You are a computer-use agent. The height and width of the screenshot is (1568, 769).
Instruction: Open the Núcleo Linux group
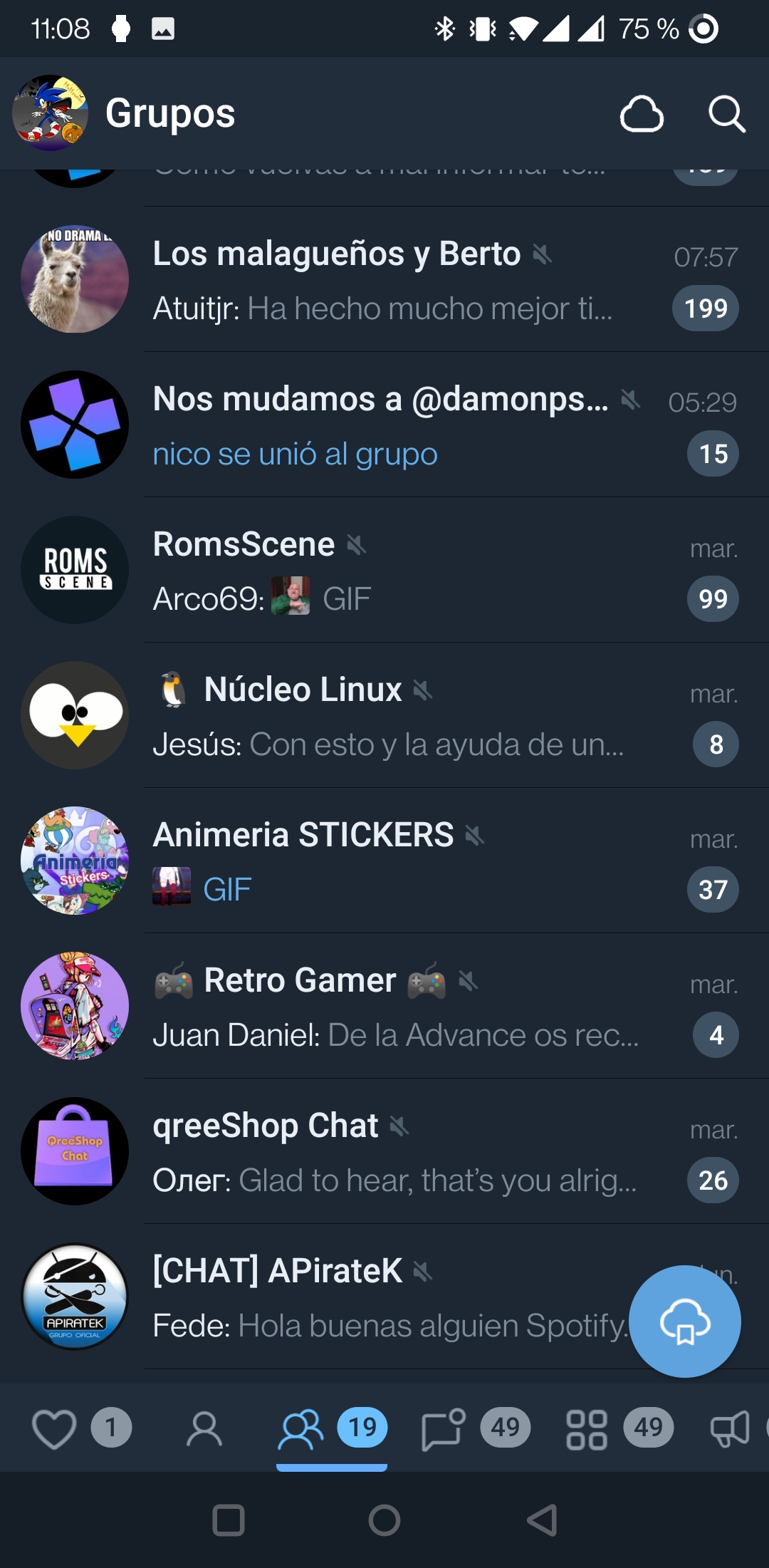click(384, 715)
